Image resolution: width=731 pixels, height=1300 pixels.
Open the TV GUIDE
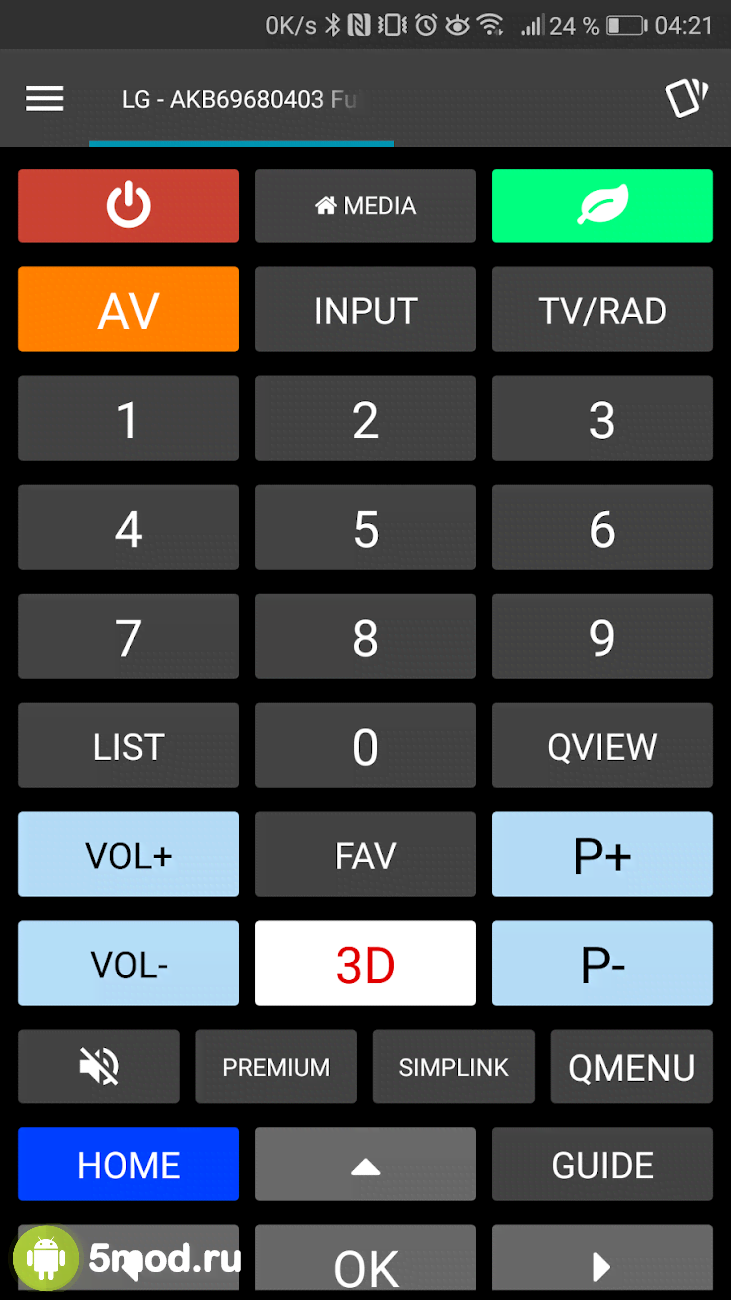point(602,1165)
